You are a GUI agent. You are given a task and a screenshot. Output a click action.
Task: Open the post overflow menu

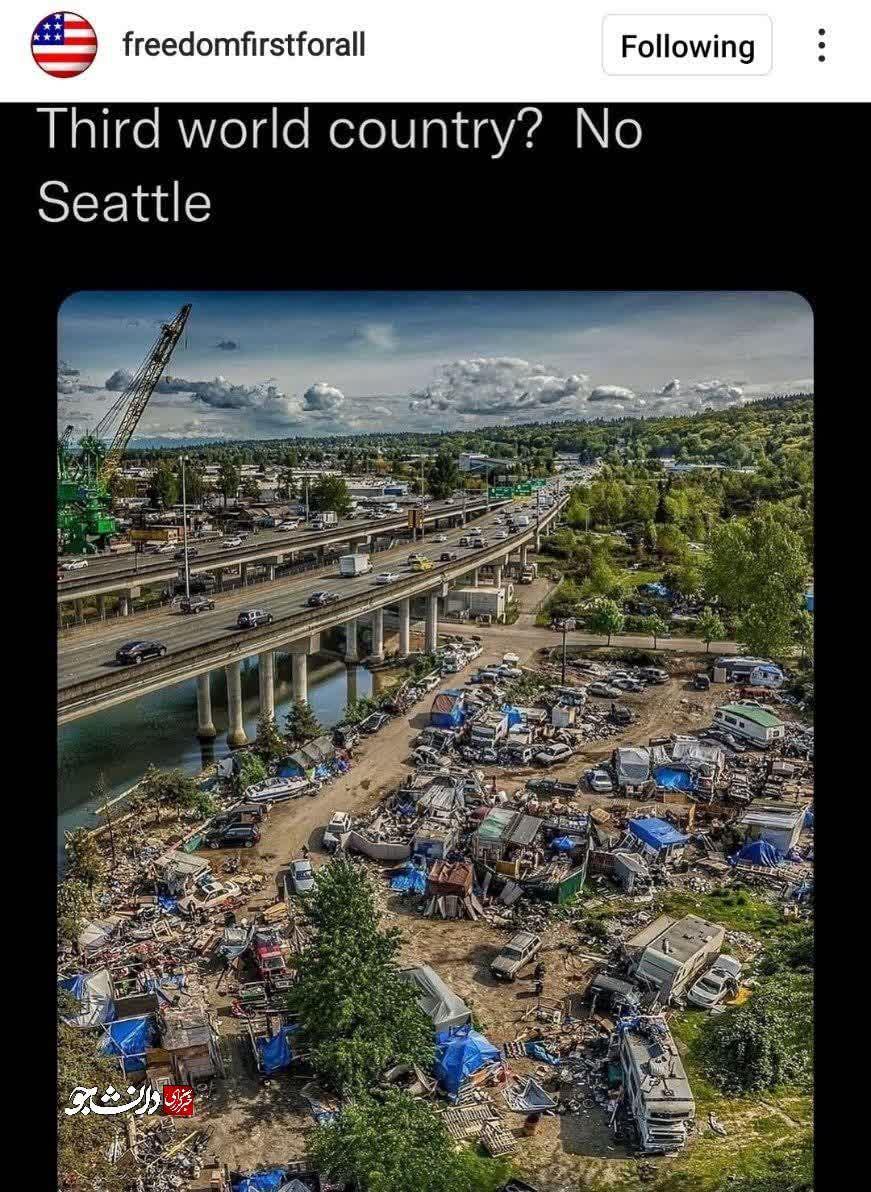point(821,46)
